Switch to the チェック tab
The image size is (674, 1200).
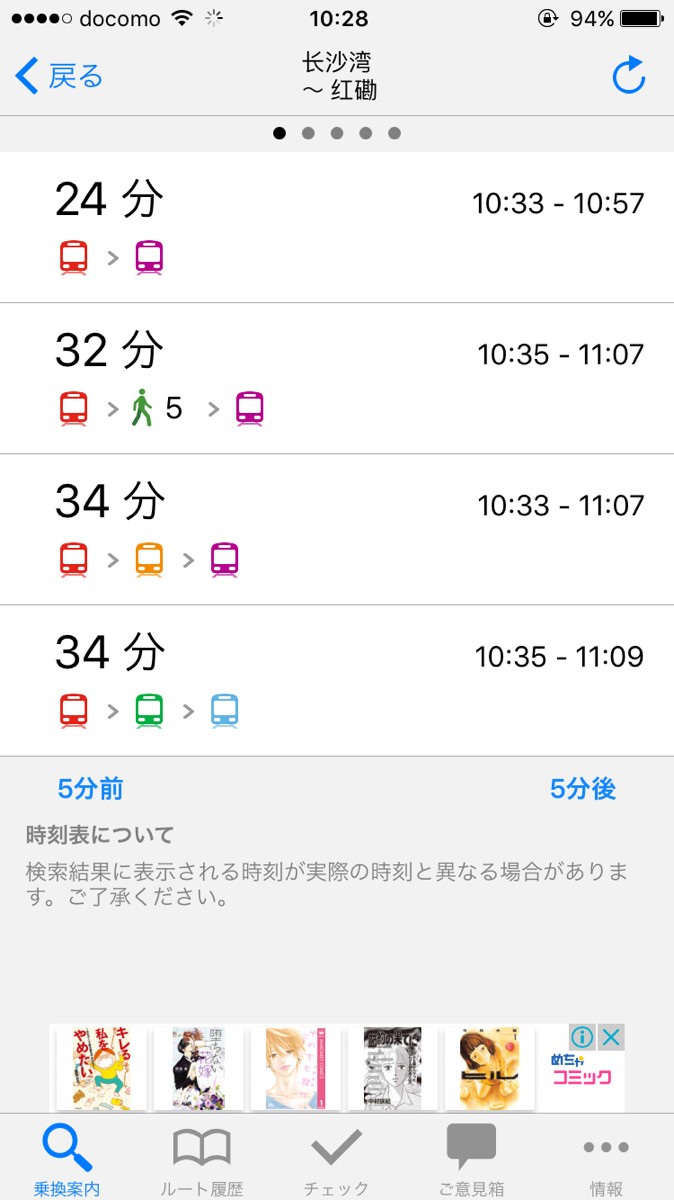[x=337, y=1158]
